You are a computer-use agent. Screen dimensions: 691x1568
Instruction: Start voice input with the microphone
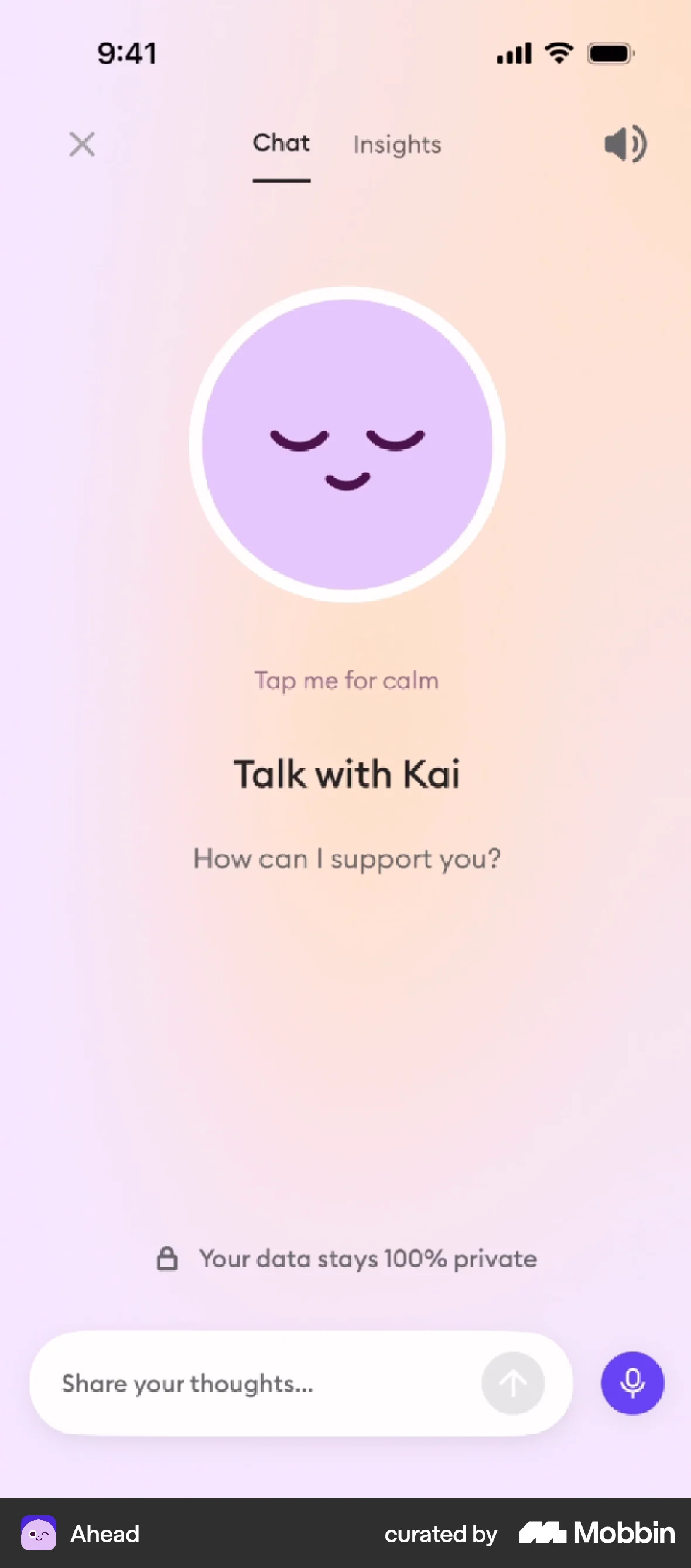(x=632, y=1383)
